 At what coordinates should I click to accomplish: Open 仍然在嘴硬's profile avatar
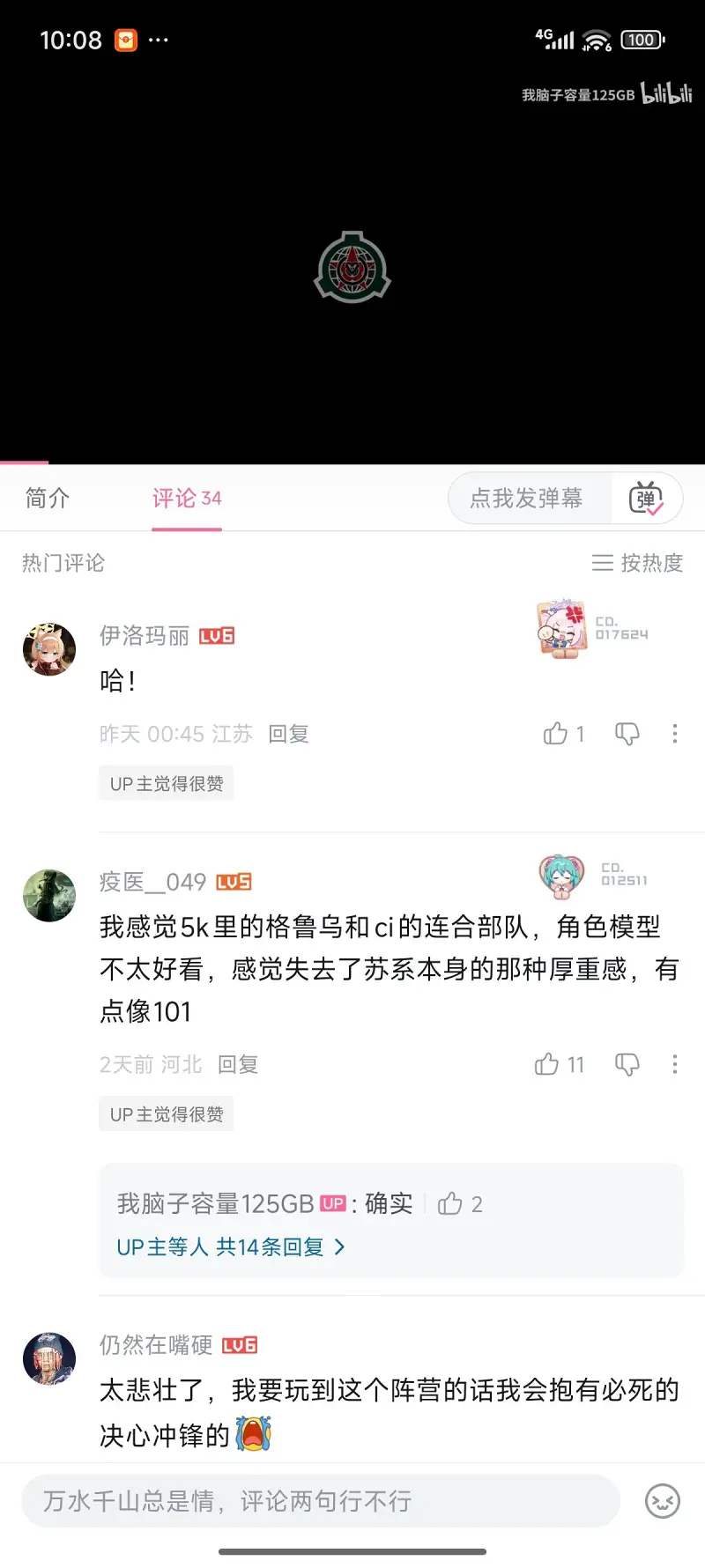(x=49, y=1358)
